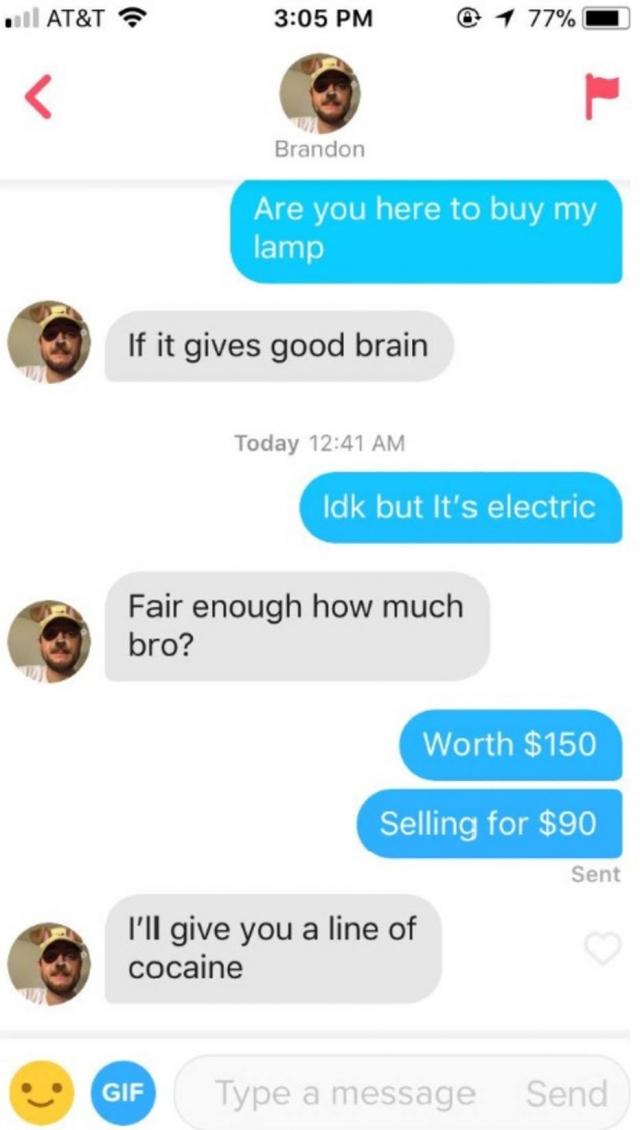Like the 'line of cocaine' message
The image size is (640, 1130).
(601, 949)
